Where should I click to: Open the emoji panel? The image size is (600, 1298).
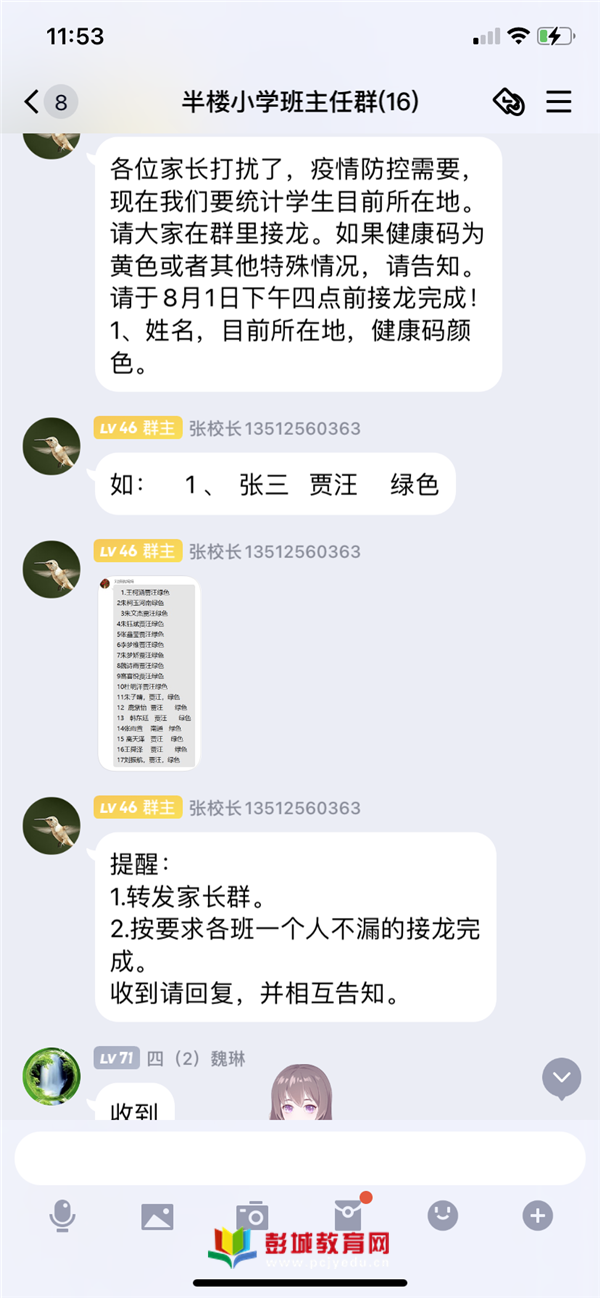coord(443,1215)
